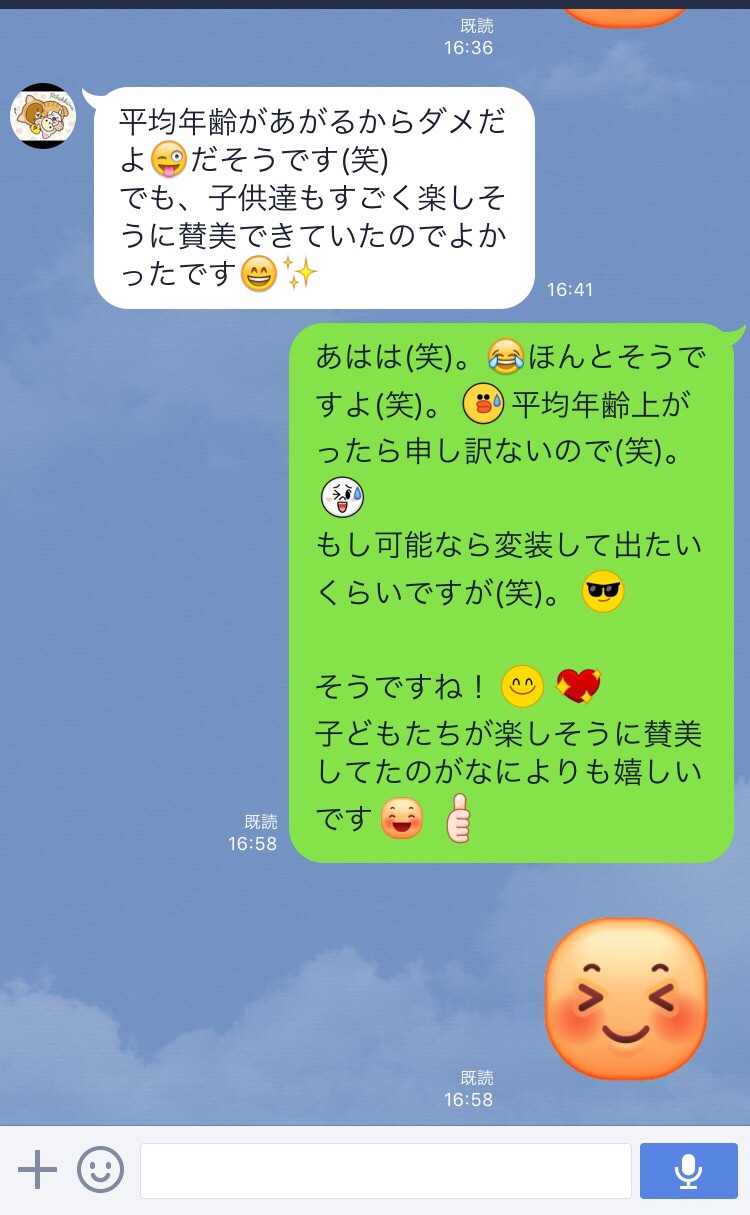Start voice input with microphone button
750x1215 pixels.
[x=688, y=1170]
